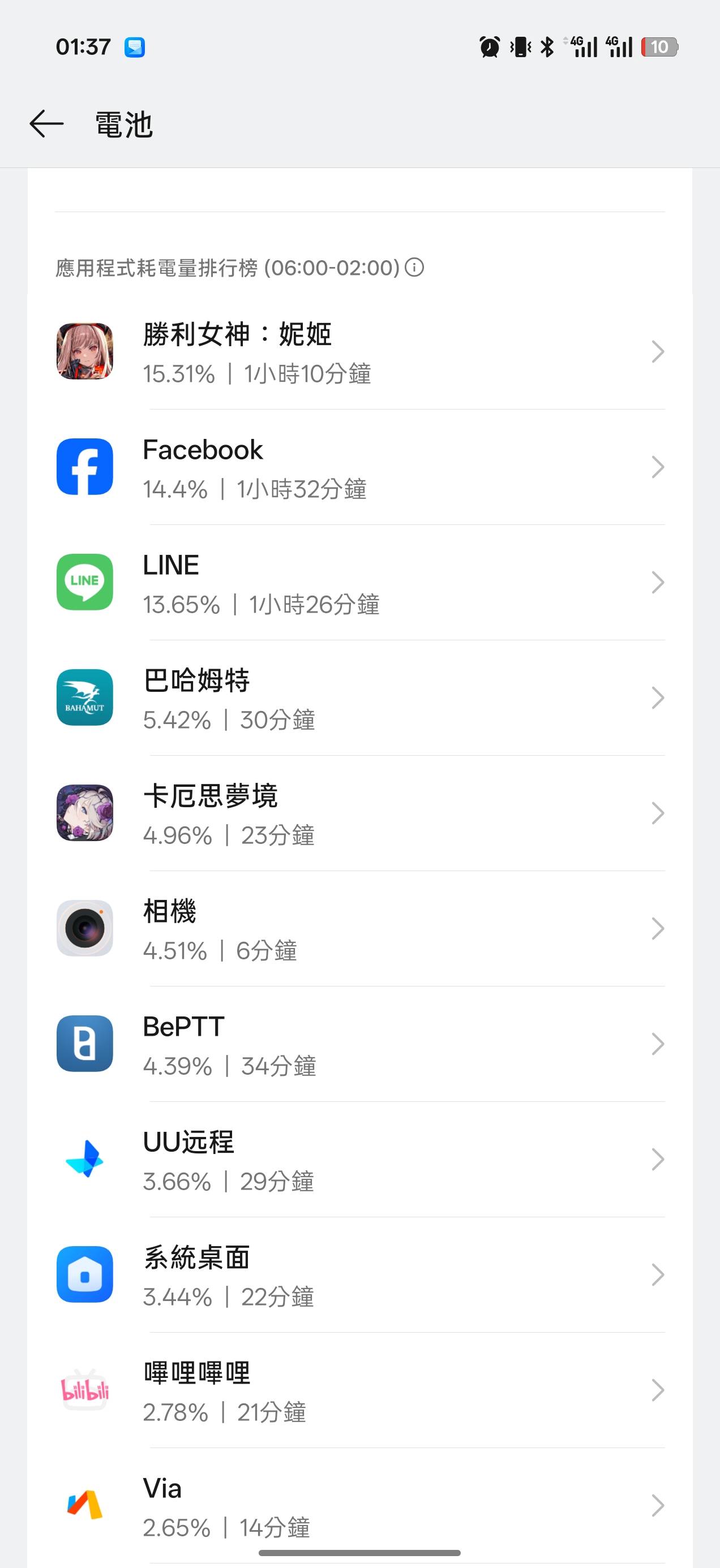The width and height of the screenshot is (720, 1568).
Task: Tap the LINE app icon
Action: coord(85,582)
